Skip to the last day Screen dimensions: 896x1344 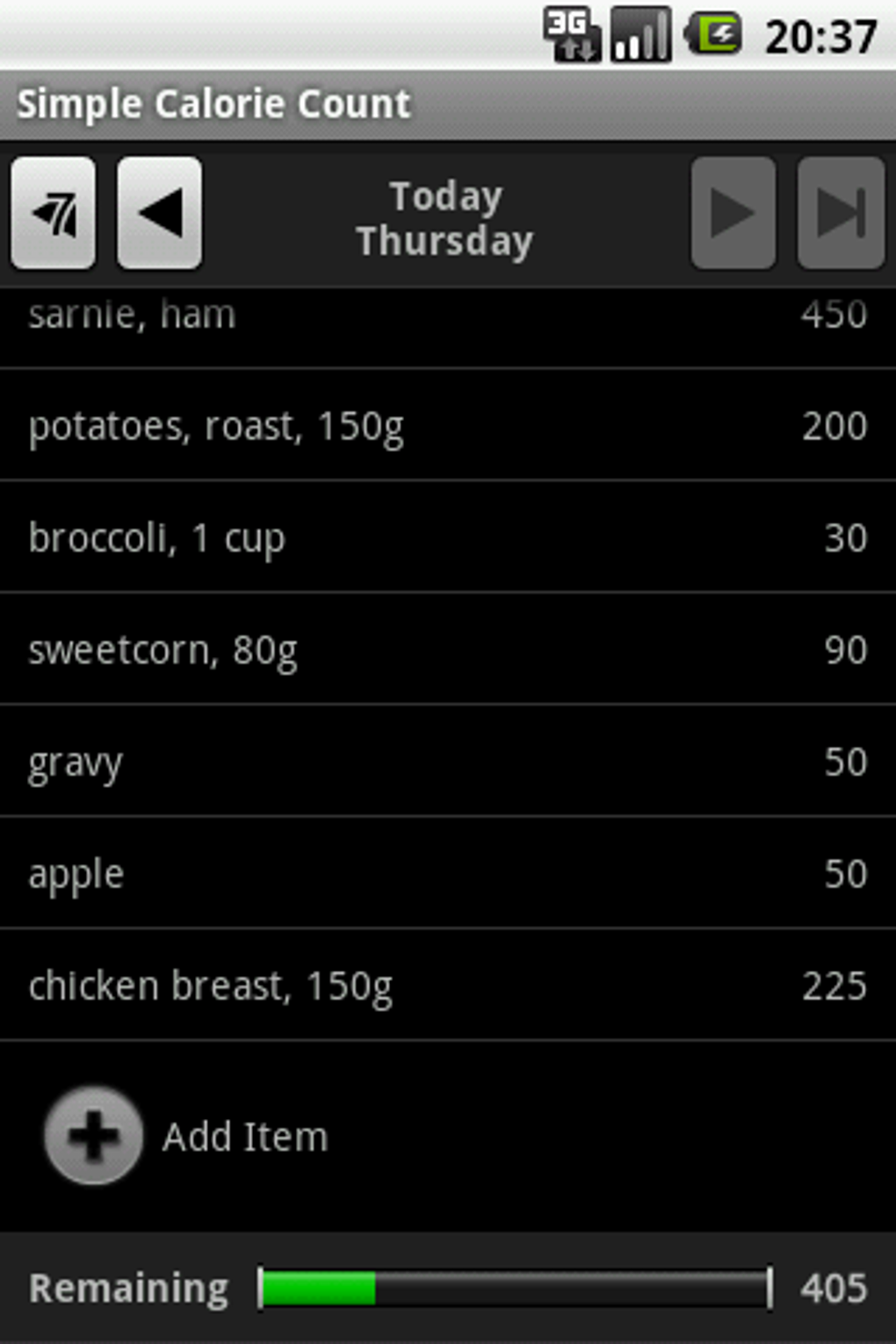point(840,213)
